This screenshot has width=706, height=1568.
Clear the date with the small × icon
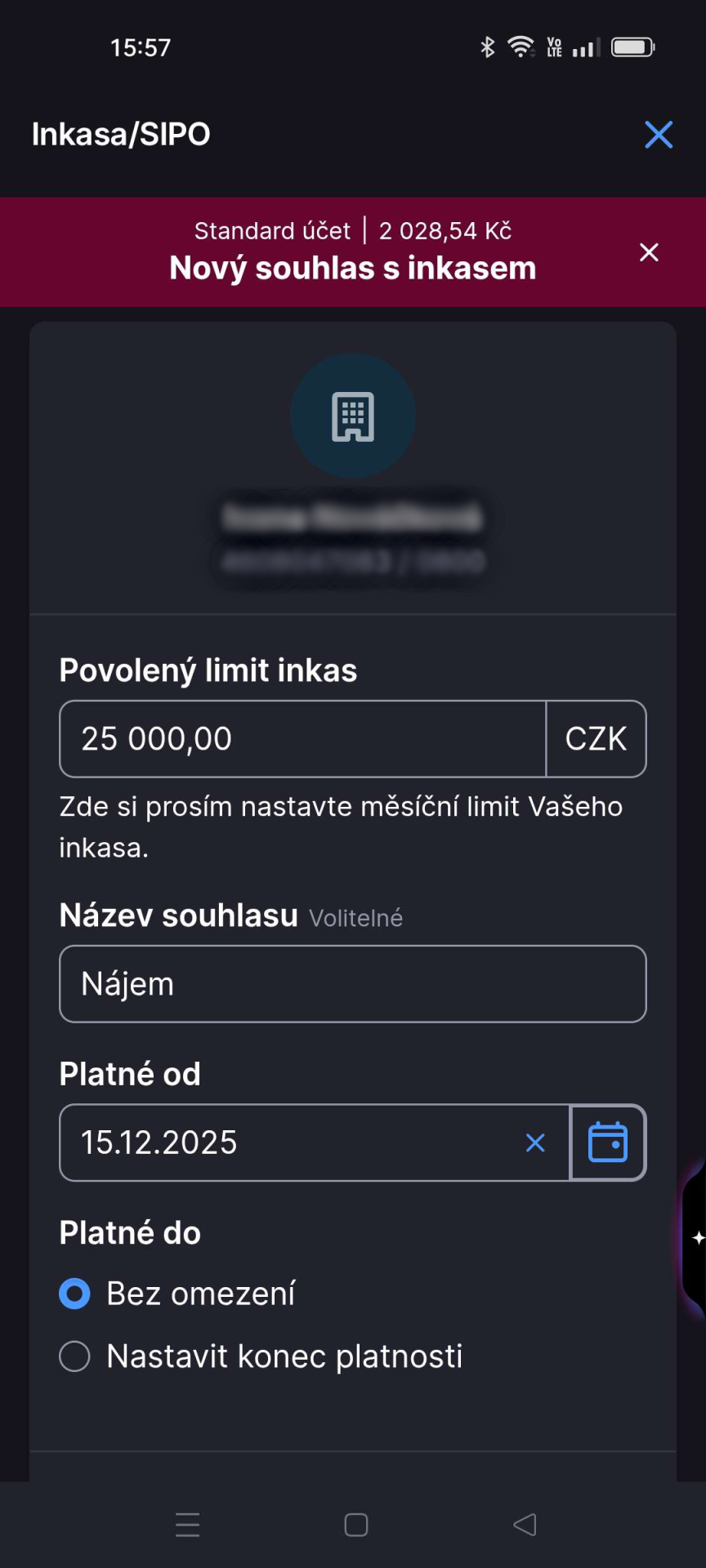coord(535,1143)
